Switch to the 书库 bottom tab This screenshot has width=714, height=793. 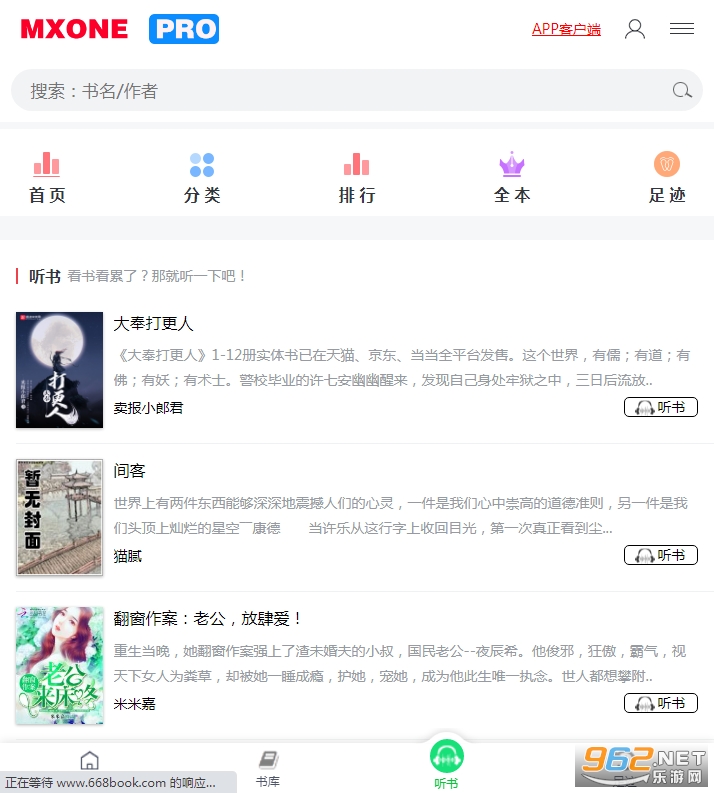(268, 768)
